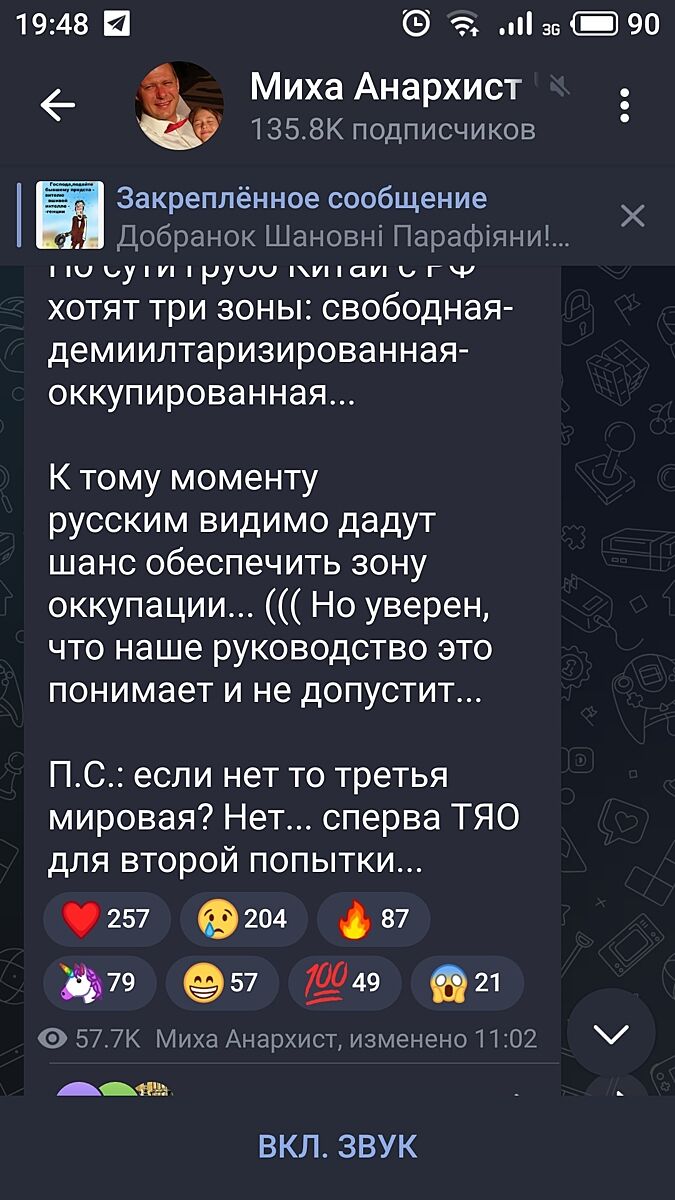Select the unicorn reaction (79)
Image resolution: width=675 pixels, height=1200 pixels.
point(99,983)
